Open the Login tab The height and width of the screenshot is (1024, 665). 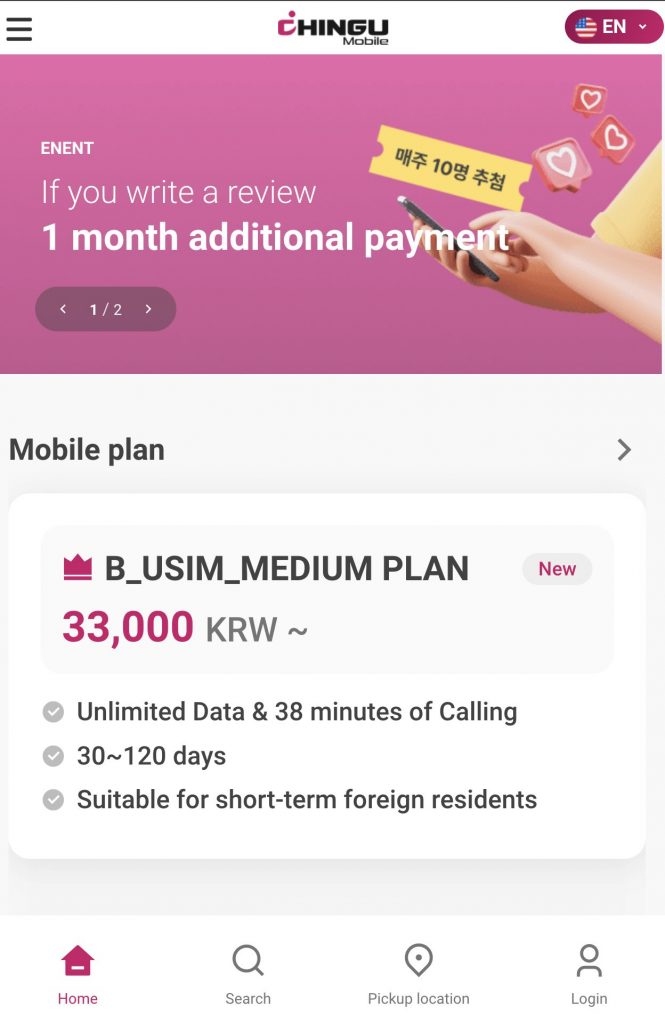click(x=589, y=975)
